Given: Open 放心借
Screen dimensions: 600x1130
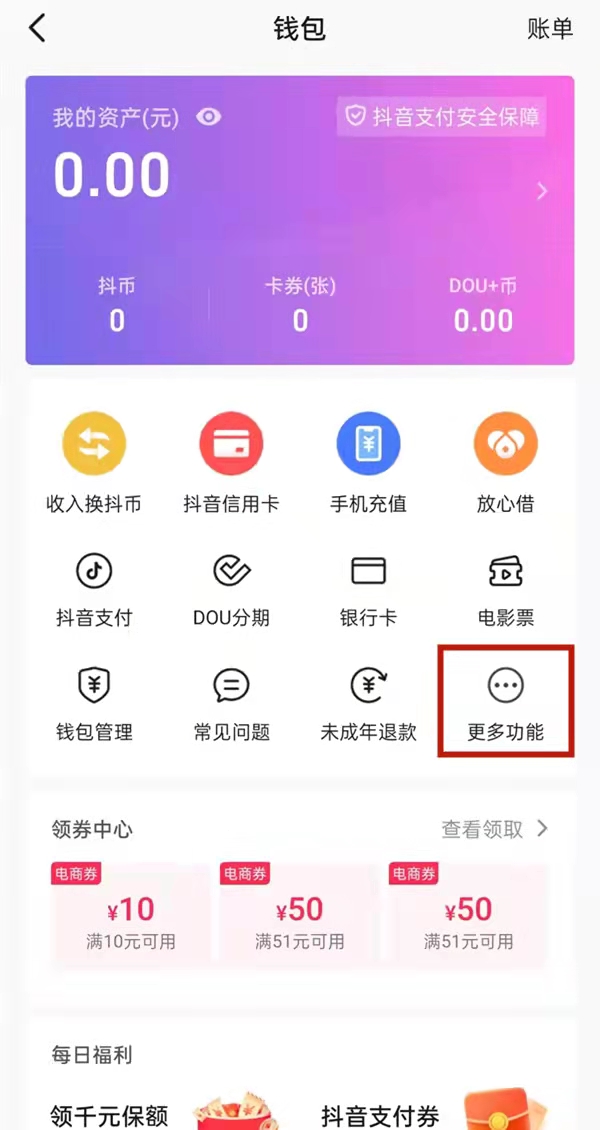Looking at the screenshot, I should click(x=505, y=462).
